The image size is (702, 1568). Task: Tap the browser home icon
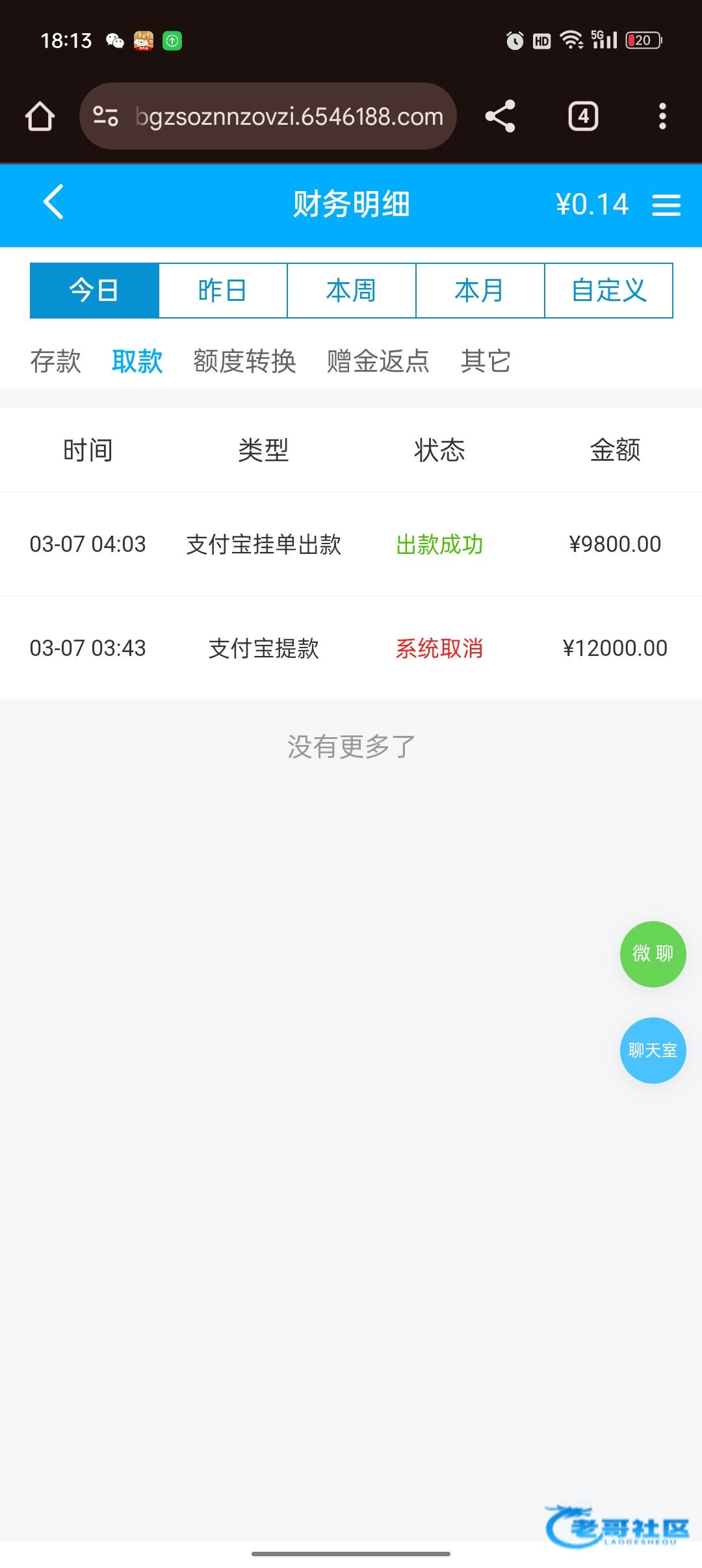pyautogui.click(x=40, y=116)
